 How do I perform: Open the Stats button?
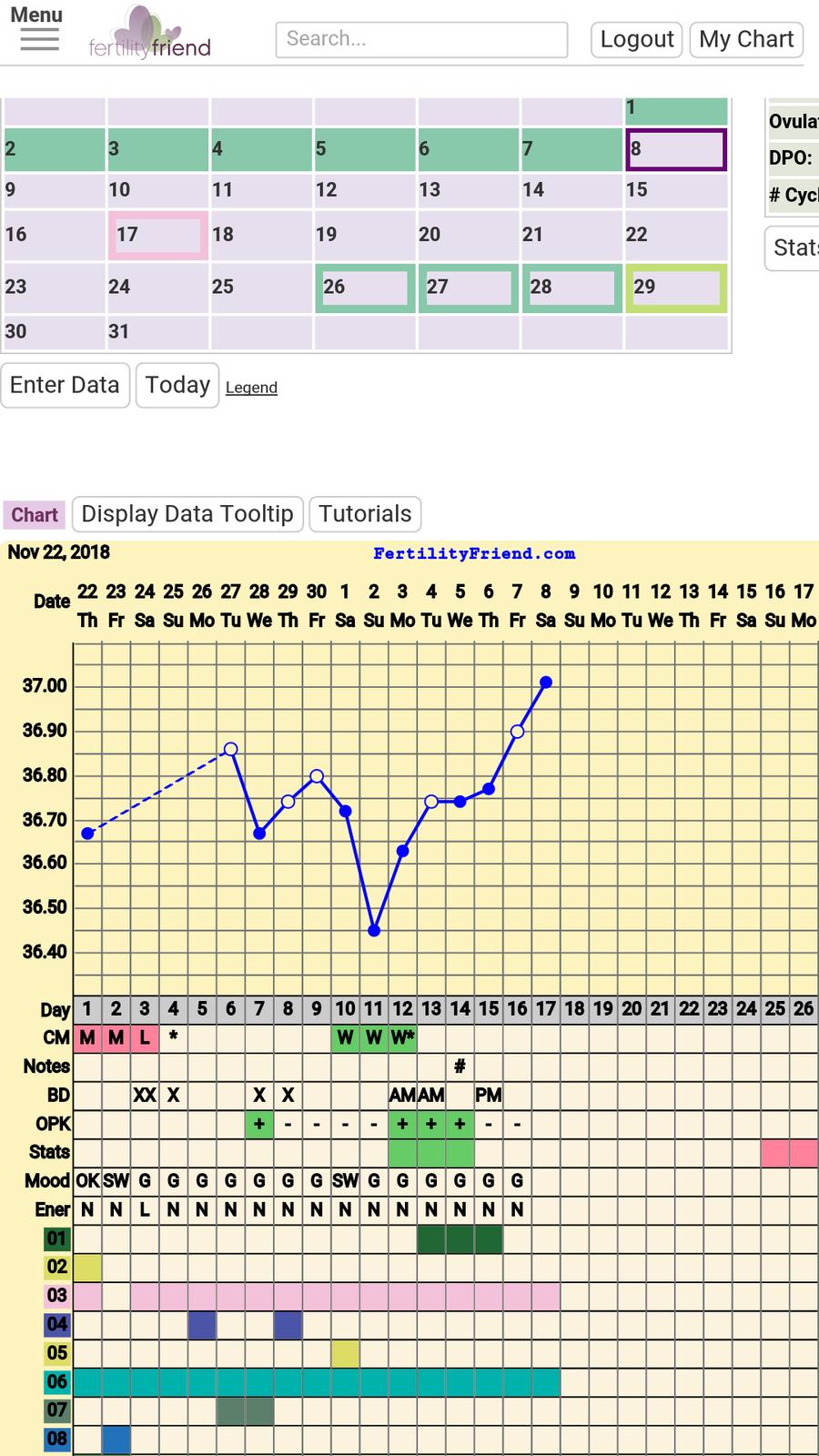pyautogui.click(x=794, y=248)
